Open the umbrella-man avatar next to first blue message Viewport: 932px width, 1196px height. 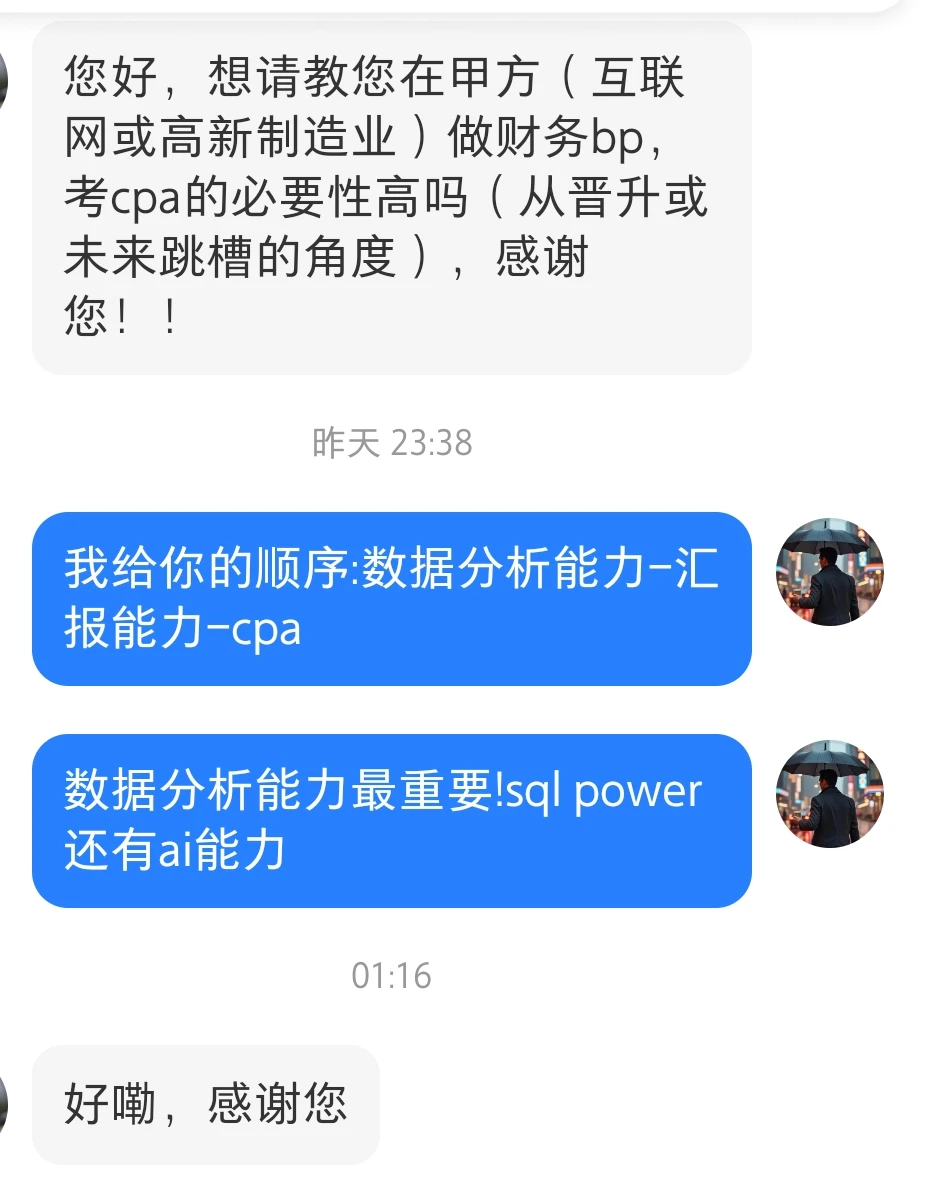[x=829, y=573]
